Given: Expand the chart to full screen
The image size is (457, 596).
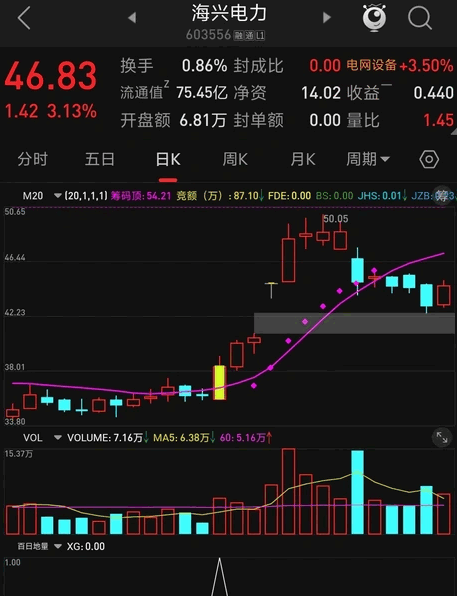Looking at the screenshot, I should click(442, 437).
